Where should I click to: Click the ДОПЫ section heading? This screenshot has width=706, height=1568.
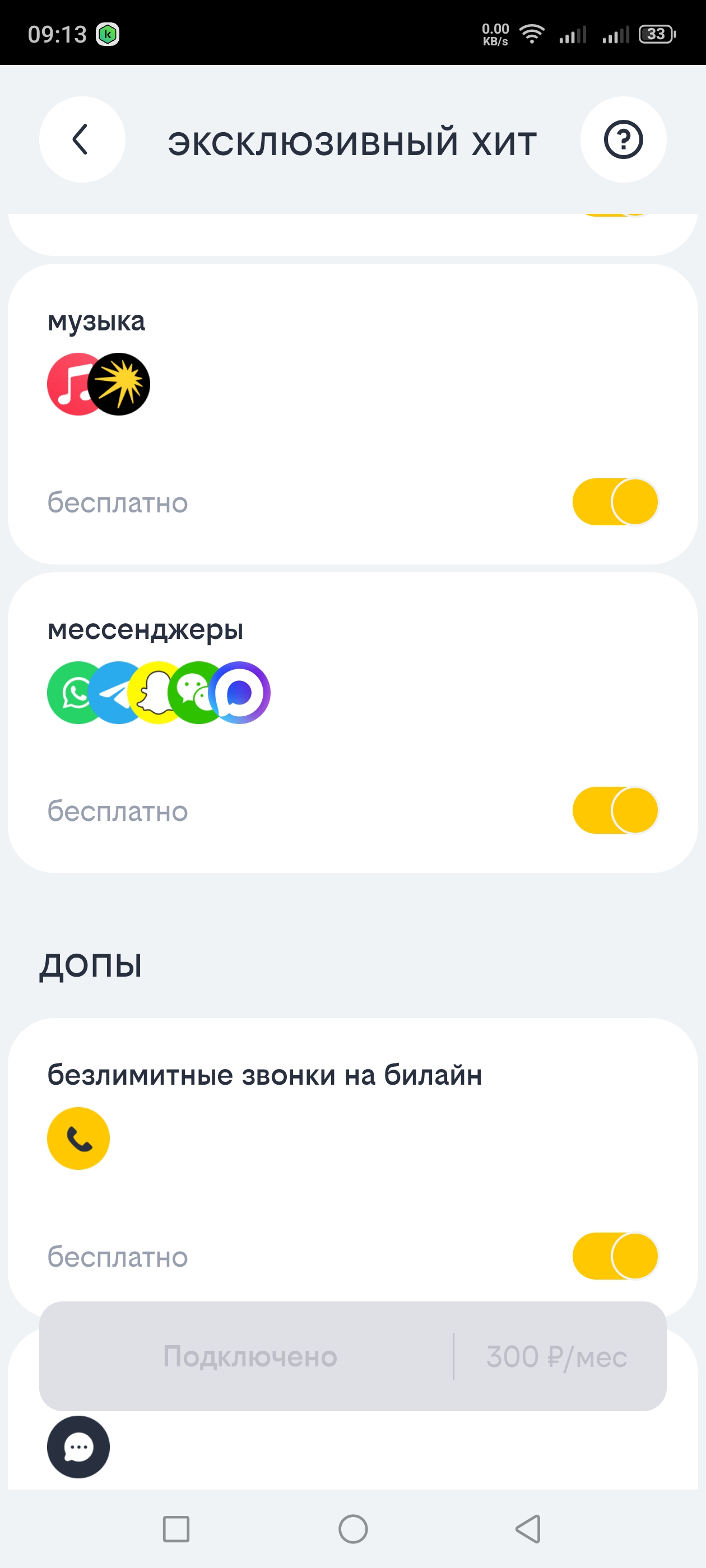click(x=91, y=965)
